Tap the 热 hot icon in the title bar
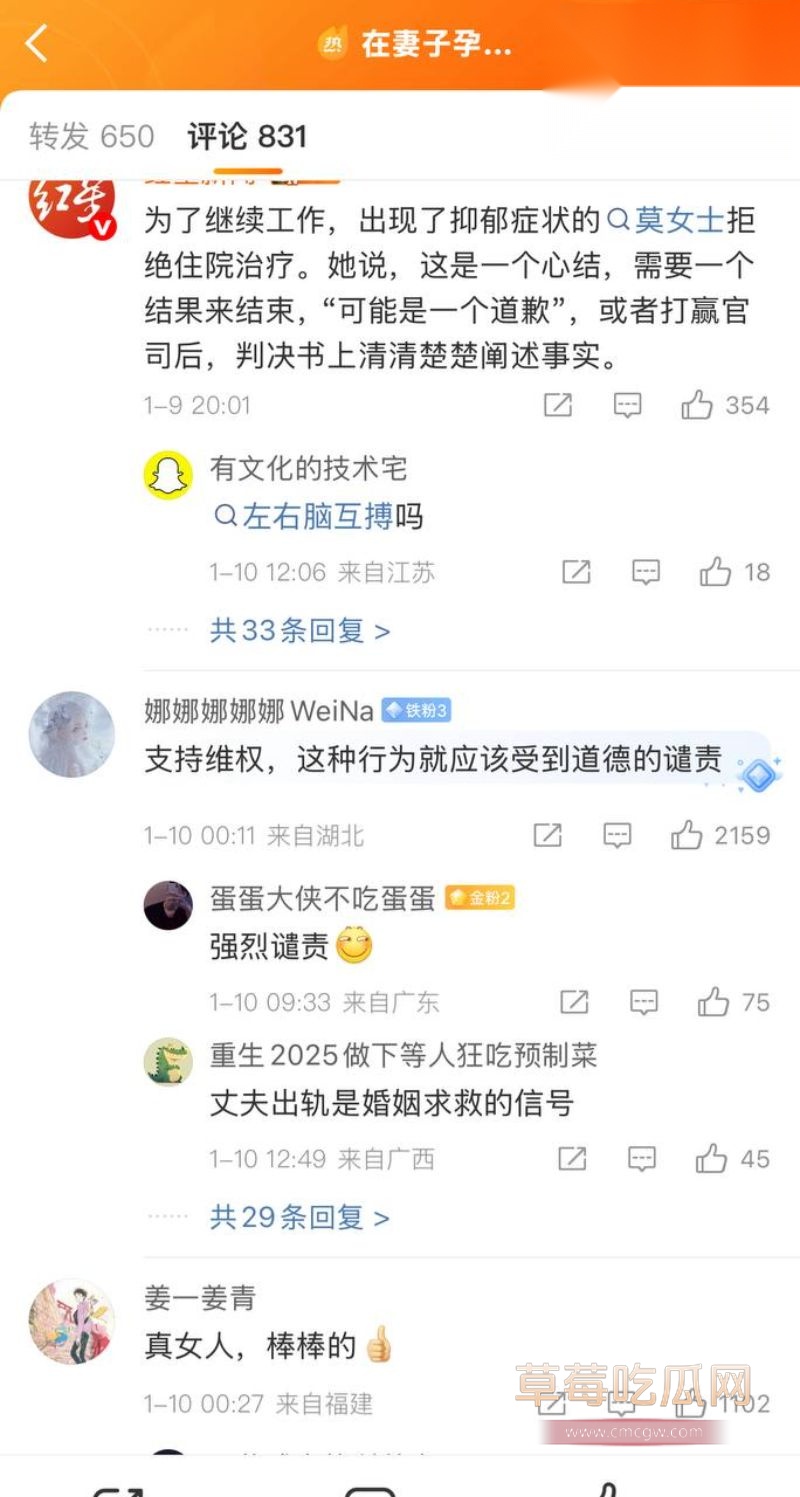Viewport: 800px width, 1497px height. (x=337, y=44)
